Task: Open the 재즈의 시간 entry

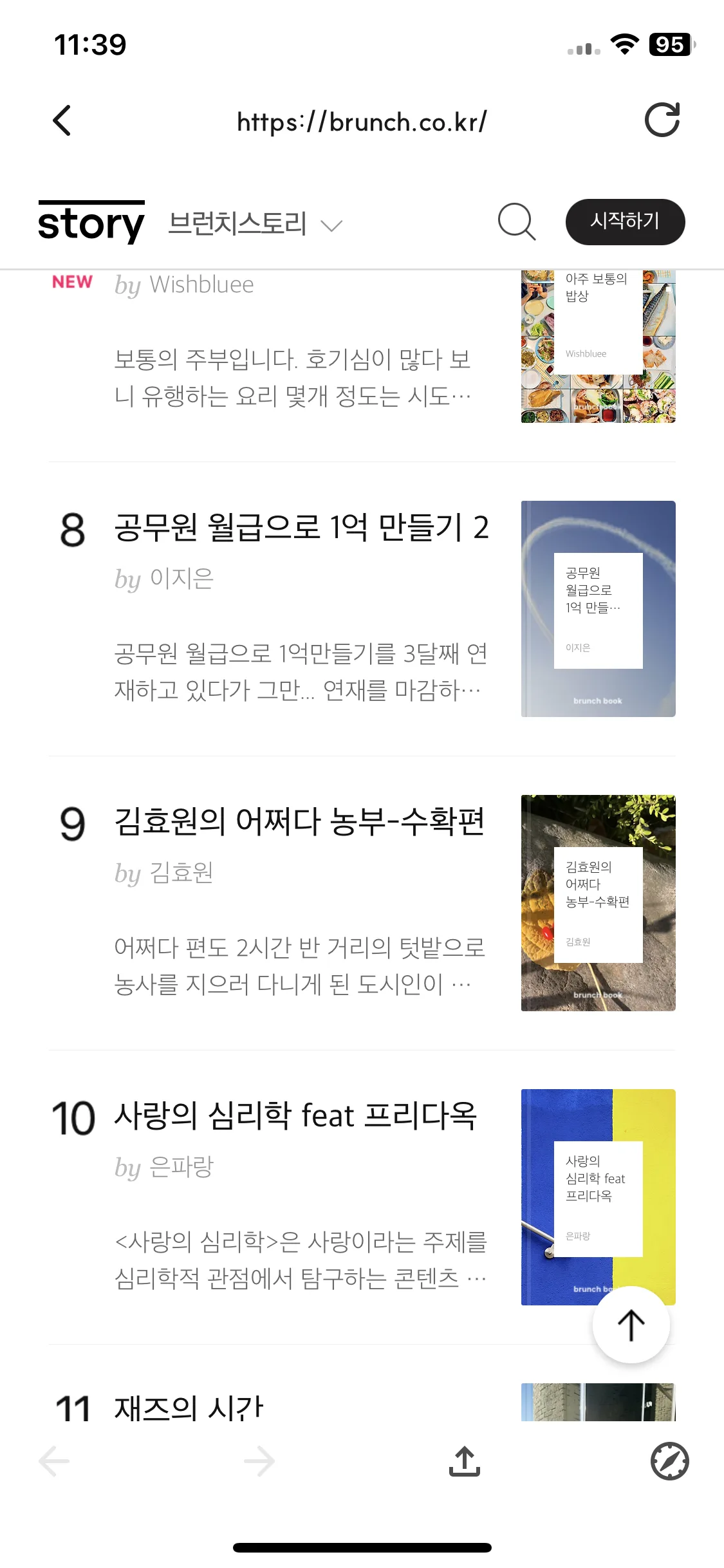Action: (x=189, y=1407)
